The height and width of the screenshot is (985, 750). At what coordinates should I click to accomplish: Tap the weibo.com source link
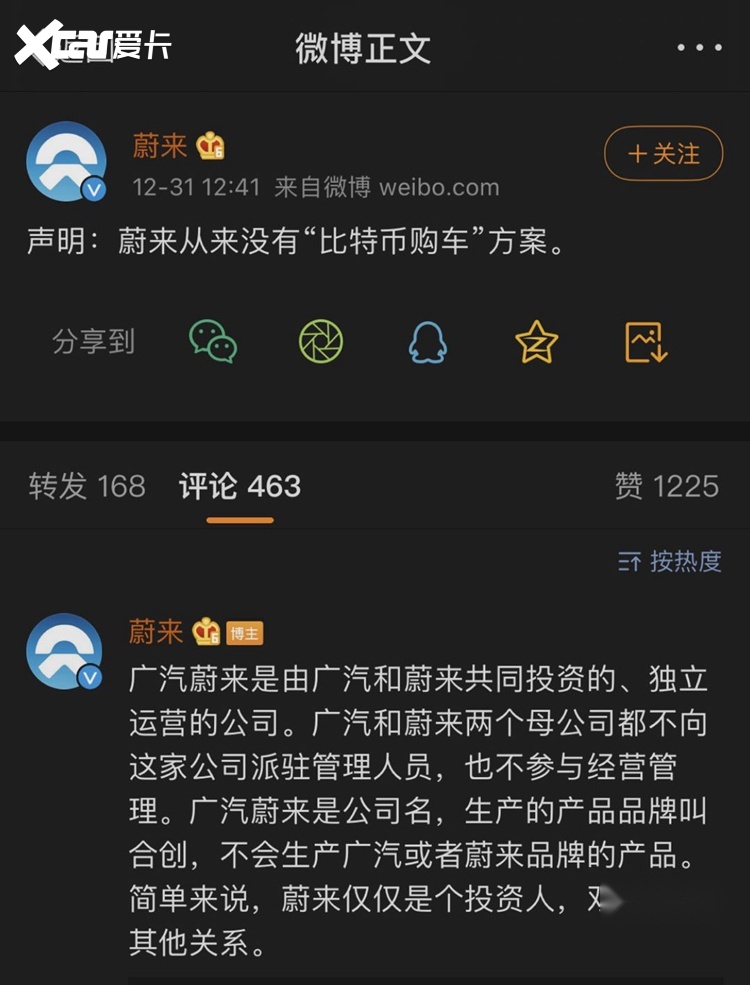pyautogui.click(x=437, y=187)
